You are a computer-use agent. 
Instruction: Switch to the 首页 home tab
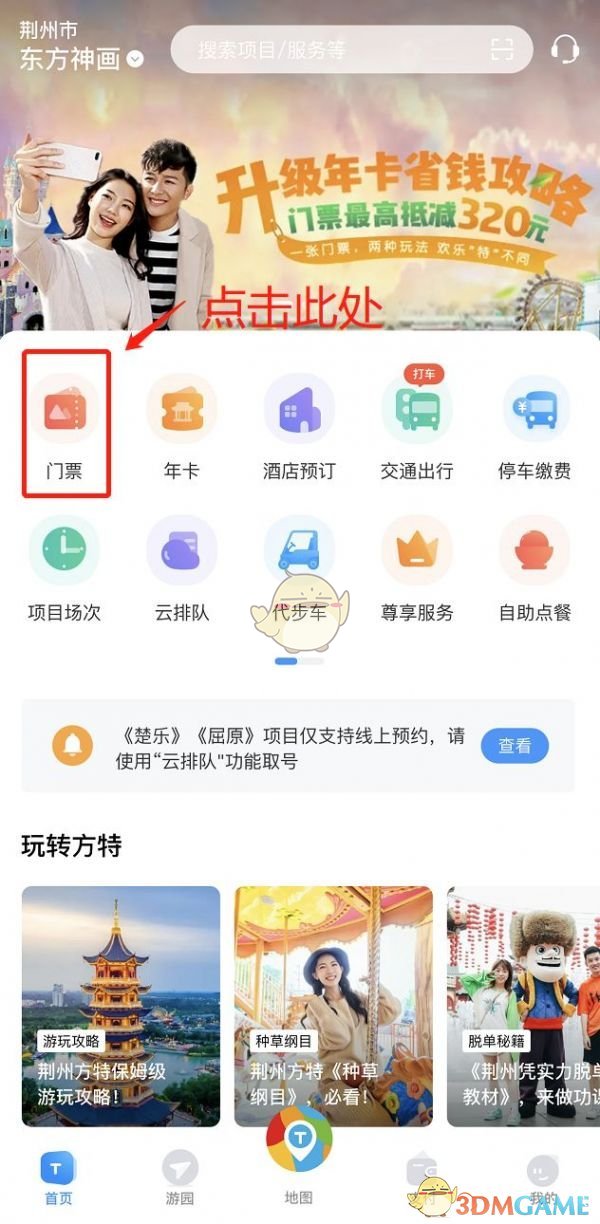58,1178
